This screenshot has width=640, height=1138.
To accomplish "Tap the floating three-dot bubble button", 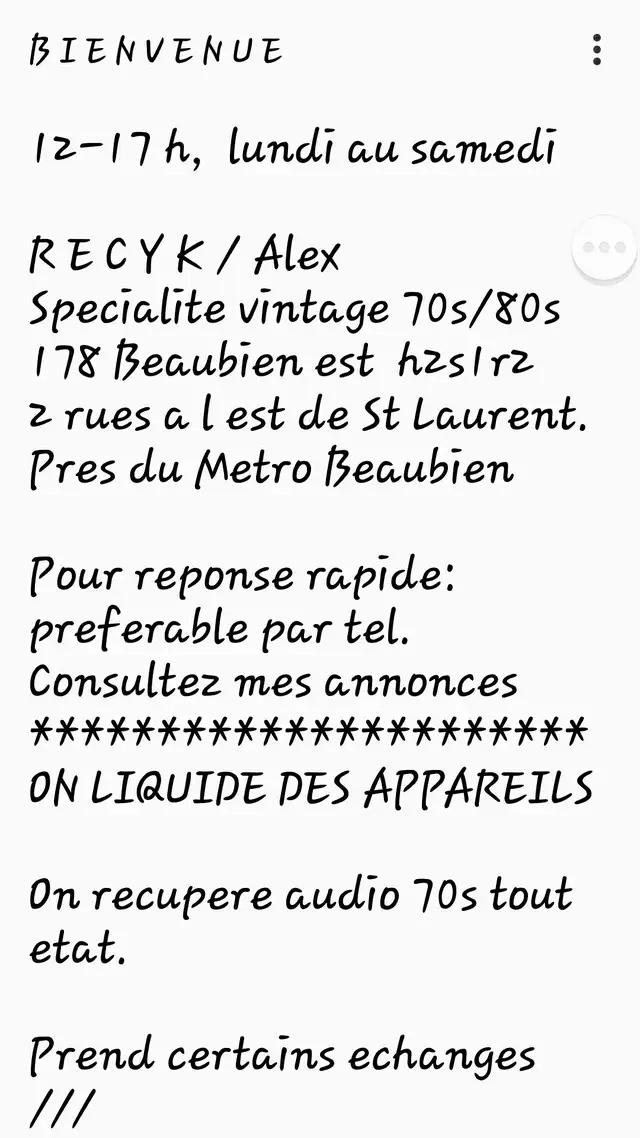I will point(604,248).
